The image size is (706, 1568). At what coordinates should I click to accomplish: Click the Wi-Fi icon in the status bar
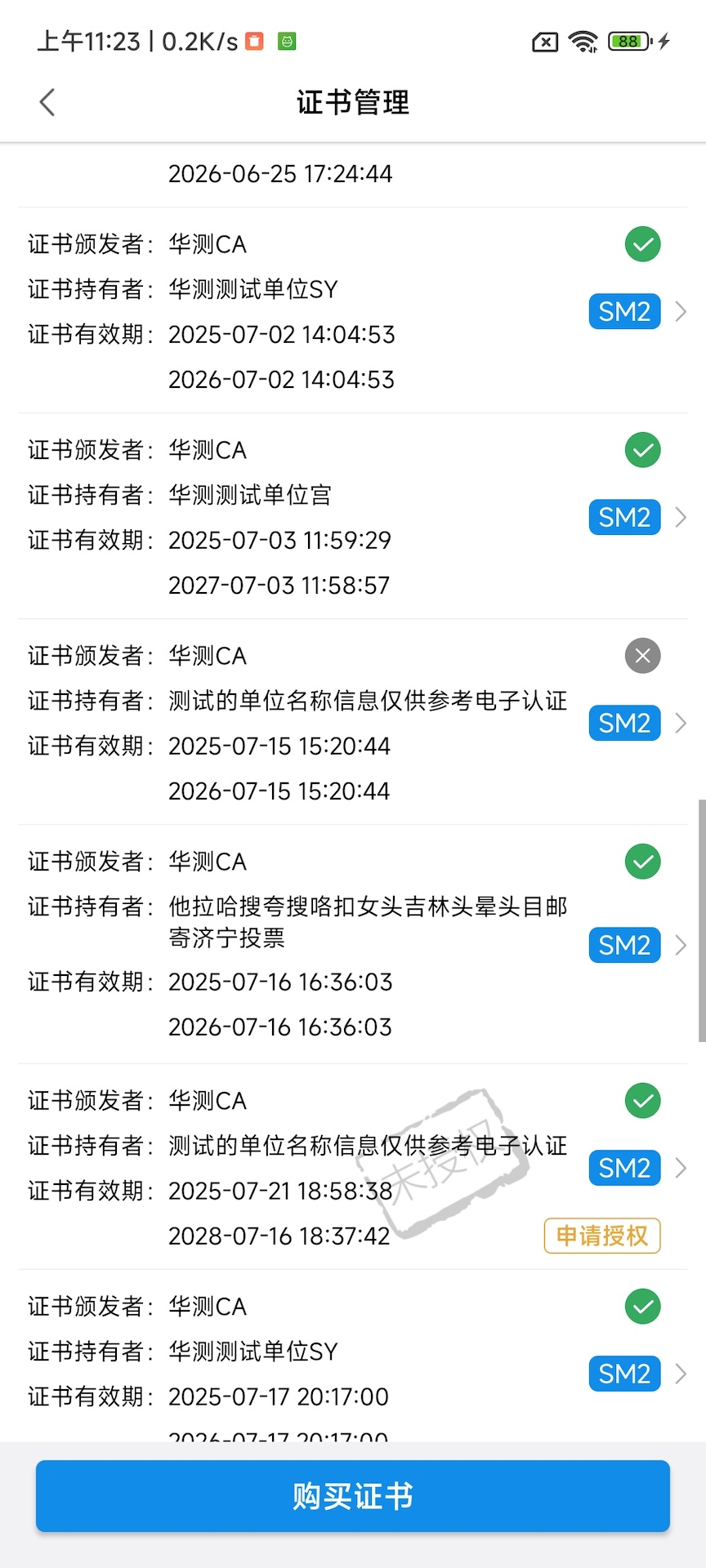pos(583,41)
